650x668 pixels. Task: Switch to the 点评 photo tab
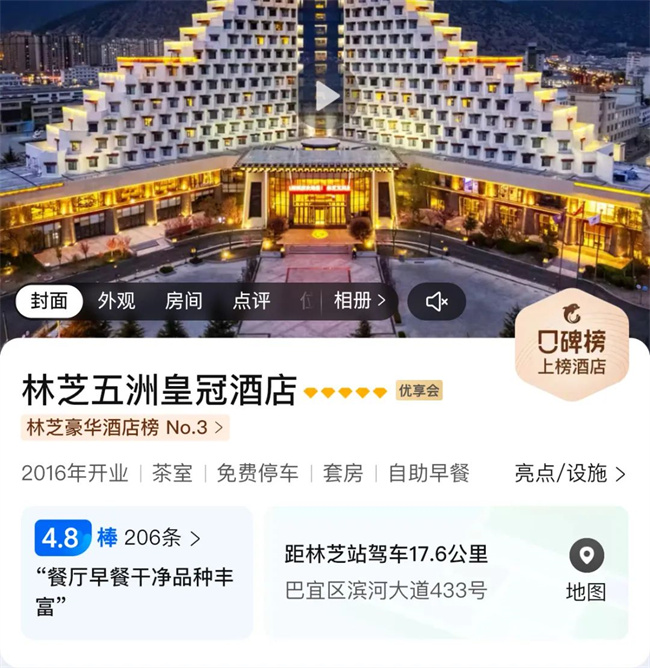point(250,301)
